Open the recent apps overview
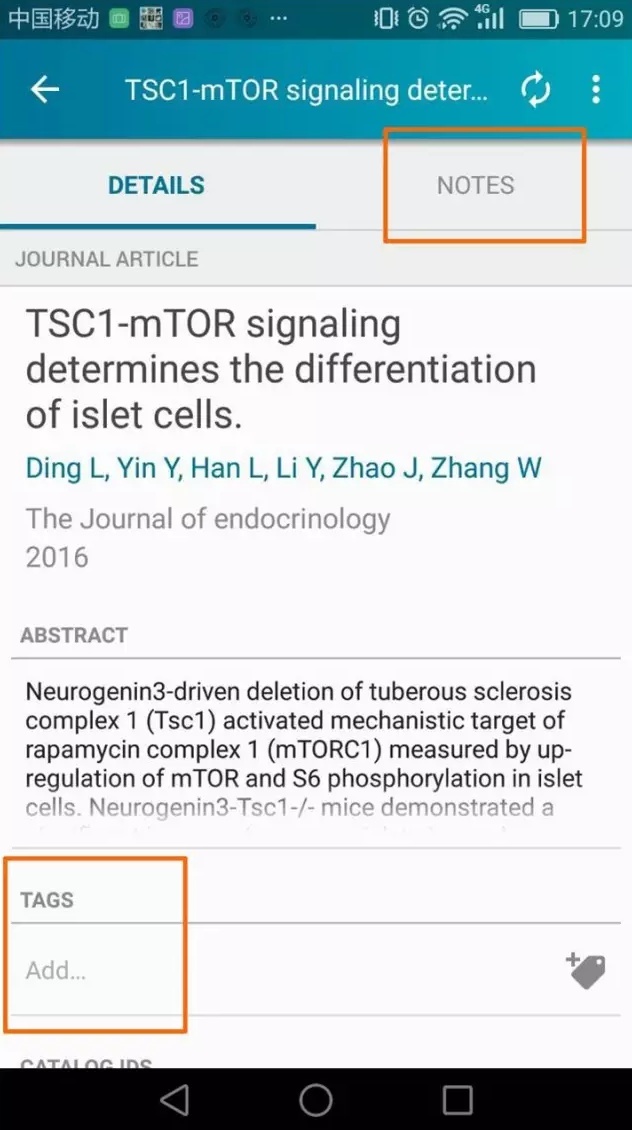The image size is (632, 1130). click(x=457, y=1100)
